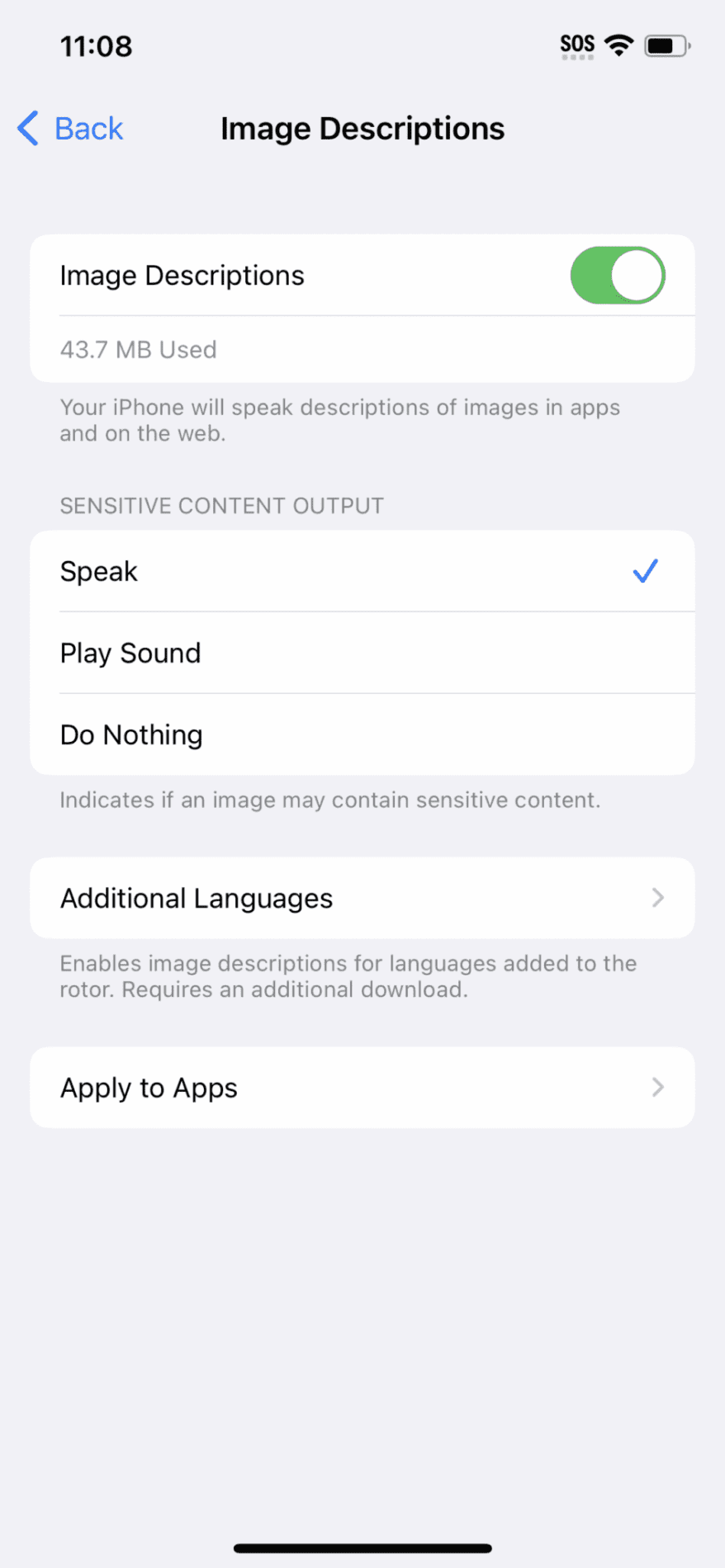Click the back chevron arrow icon
This screenshot has height=1568, width=725.
pyautogui.click(x=26, y=129)
